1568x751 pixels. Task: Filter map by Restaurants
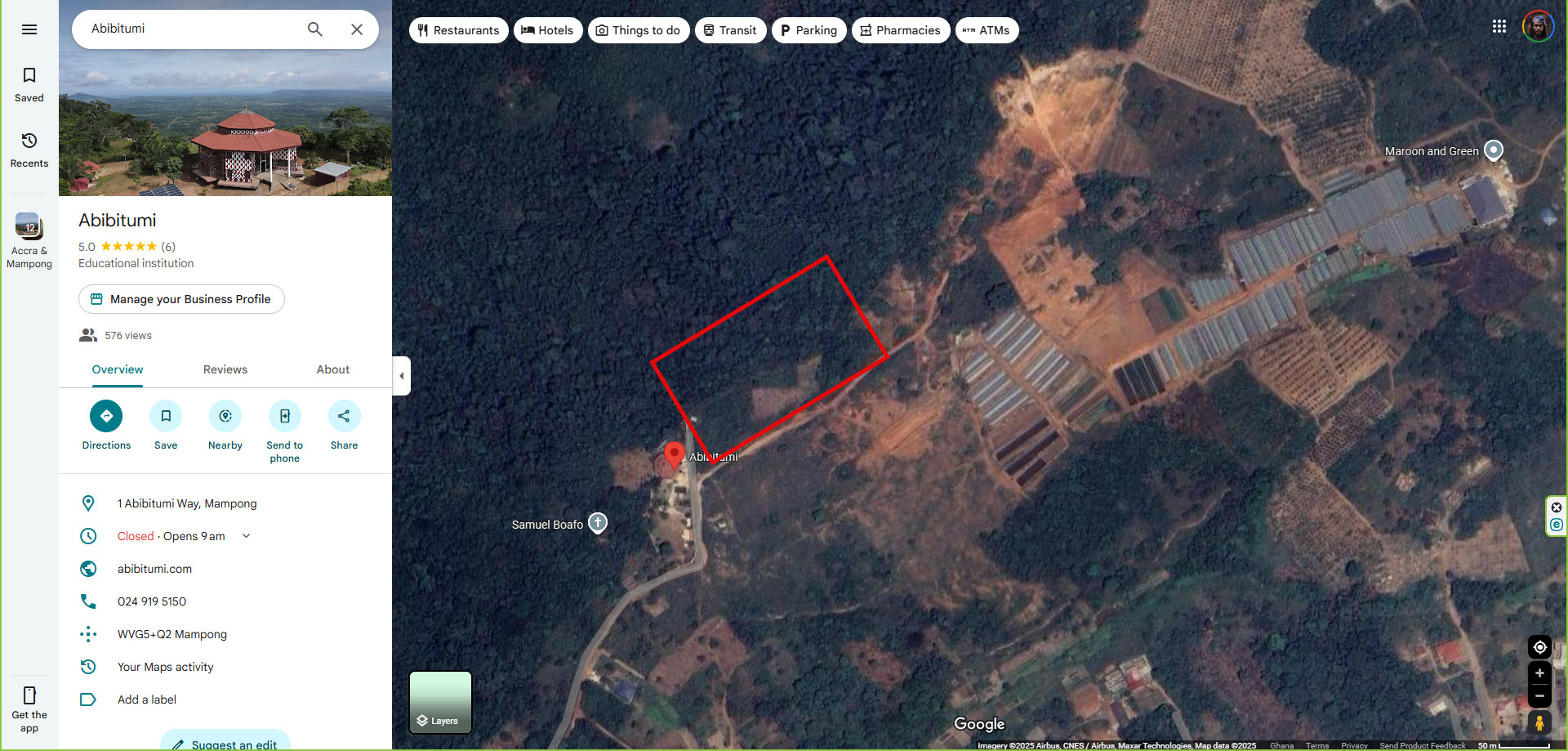pos(458,30)
